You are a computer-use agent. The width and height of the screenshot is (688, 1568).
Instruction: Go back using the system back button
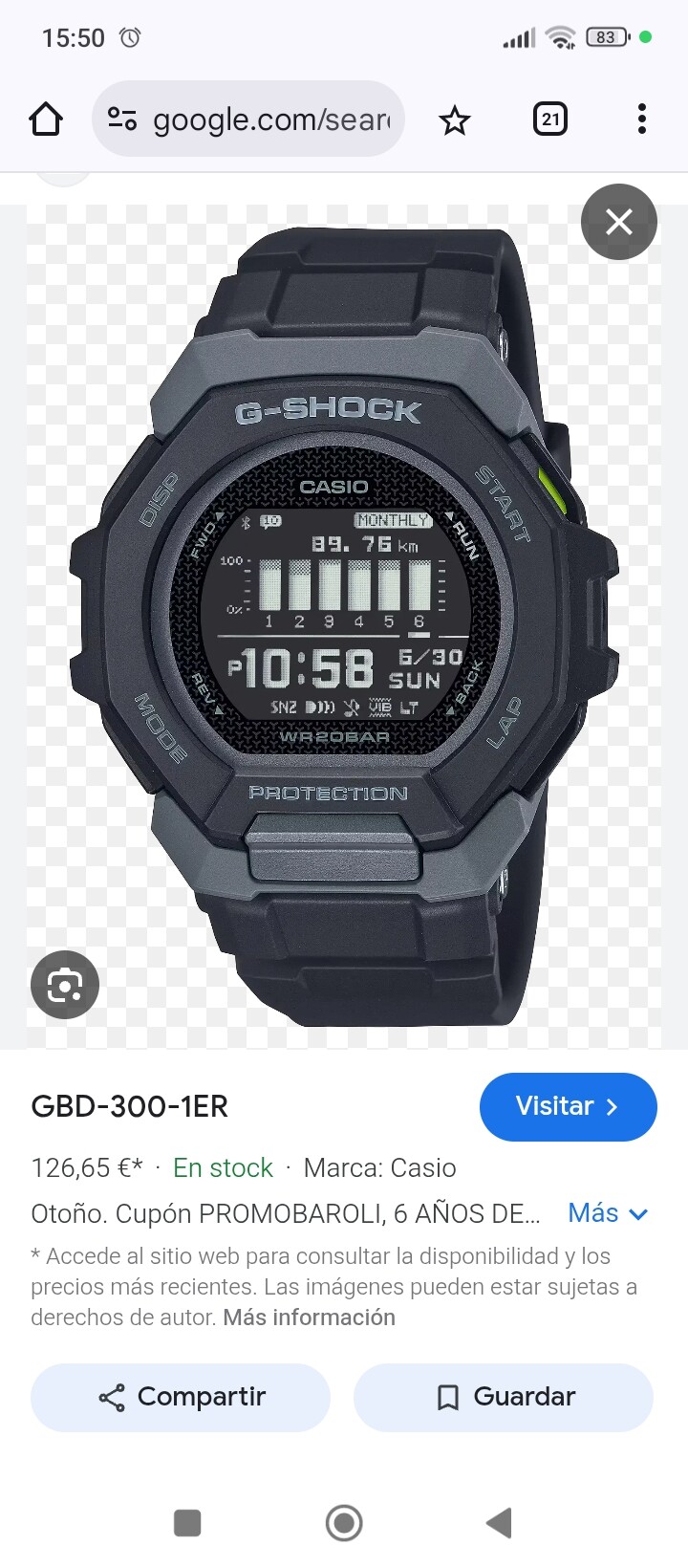coord(499,1522)
